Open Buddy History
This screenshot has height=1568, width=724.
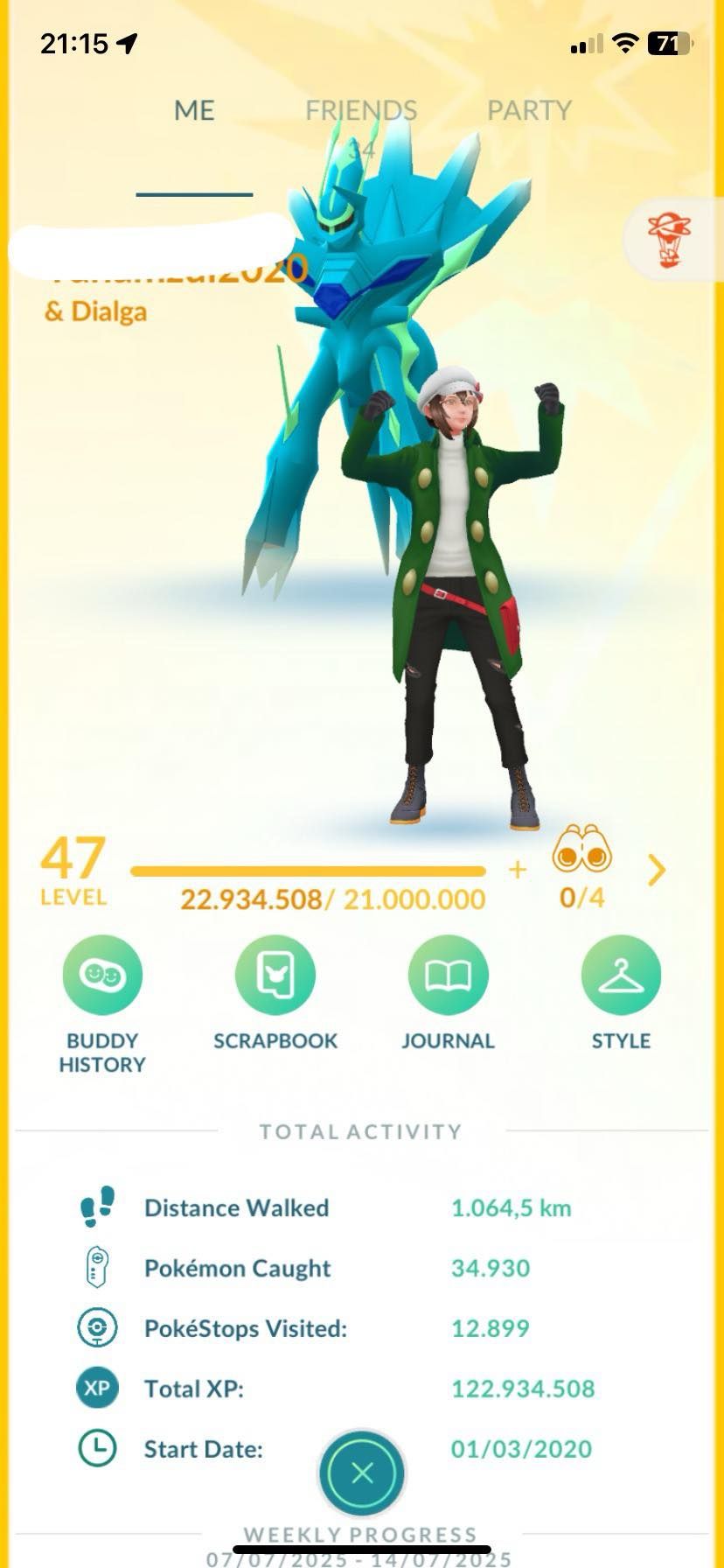click(102, 1004)
